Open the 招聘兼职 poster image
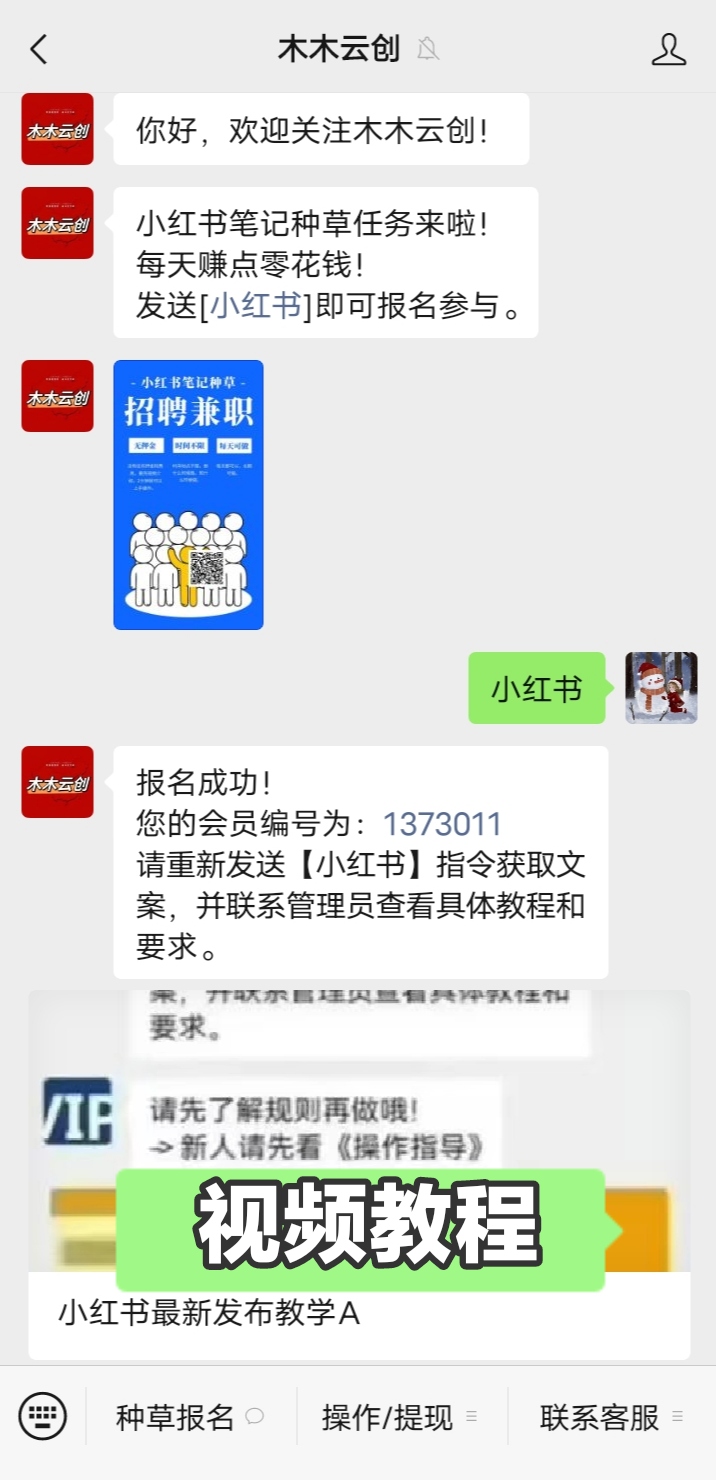The image size is (716, 1480). tap(188, 495)
